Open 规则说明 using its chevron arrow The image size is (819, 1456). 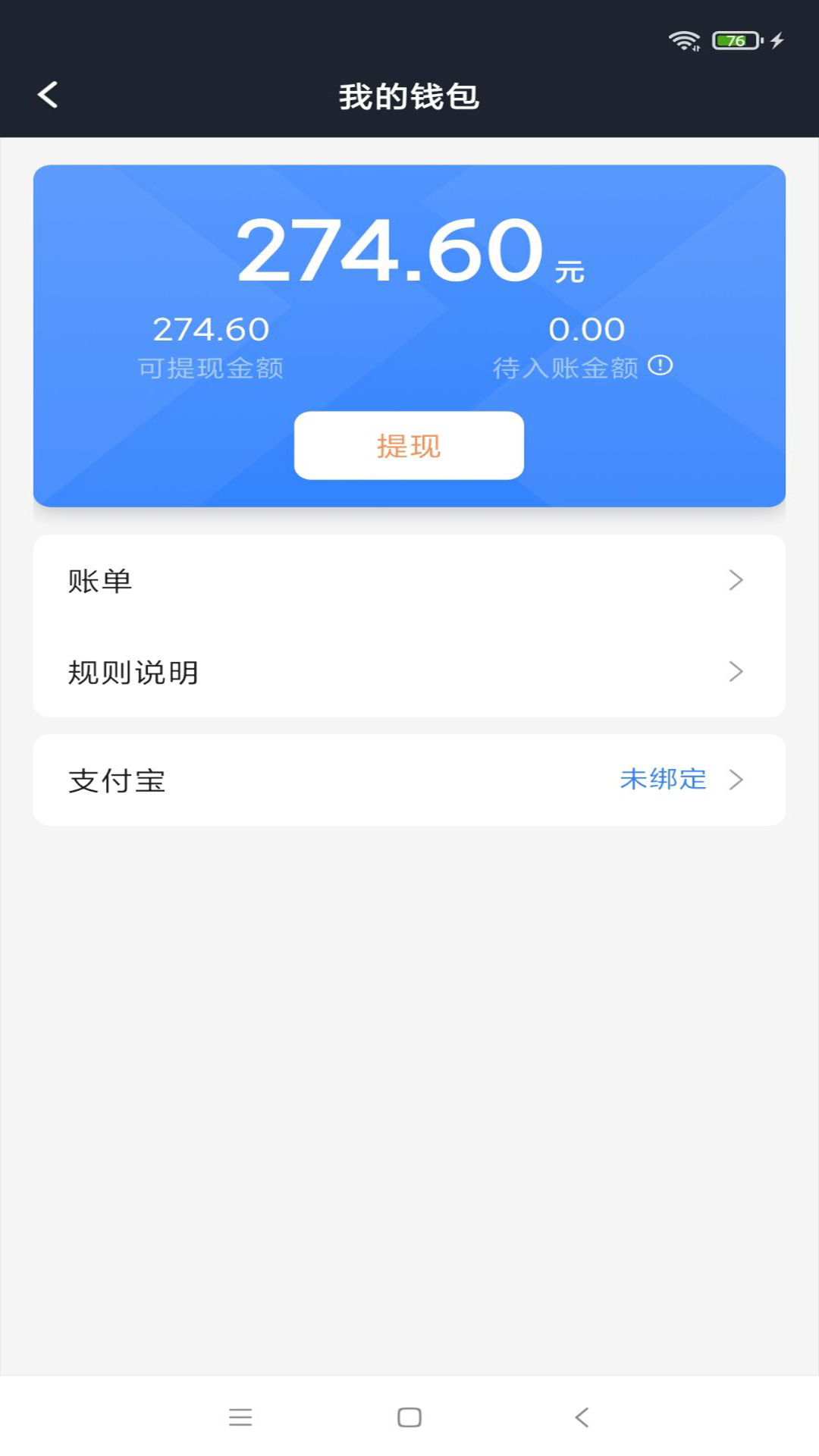pyautogui.click(x=735, y=671)
